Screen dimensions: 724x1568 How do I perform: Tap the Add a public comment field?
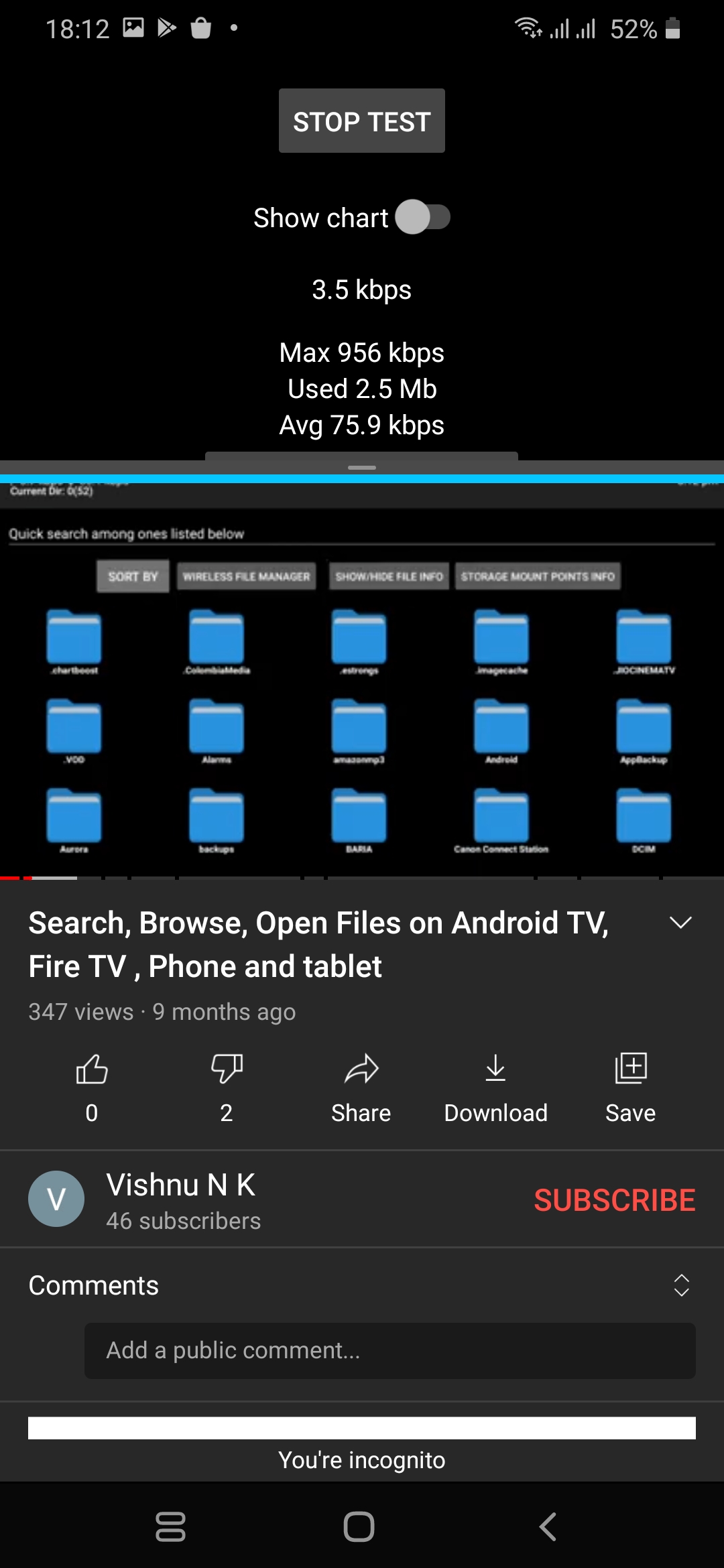[x=390, y=1350]
